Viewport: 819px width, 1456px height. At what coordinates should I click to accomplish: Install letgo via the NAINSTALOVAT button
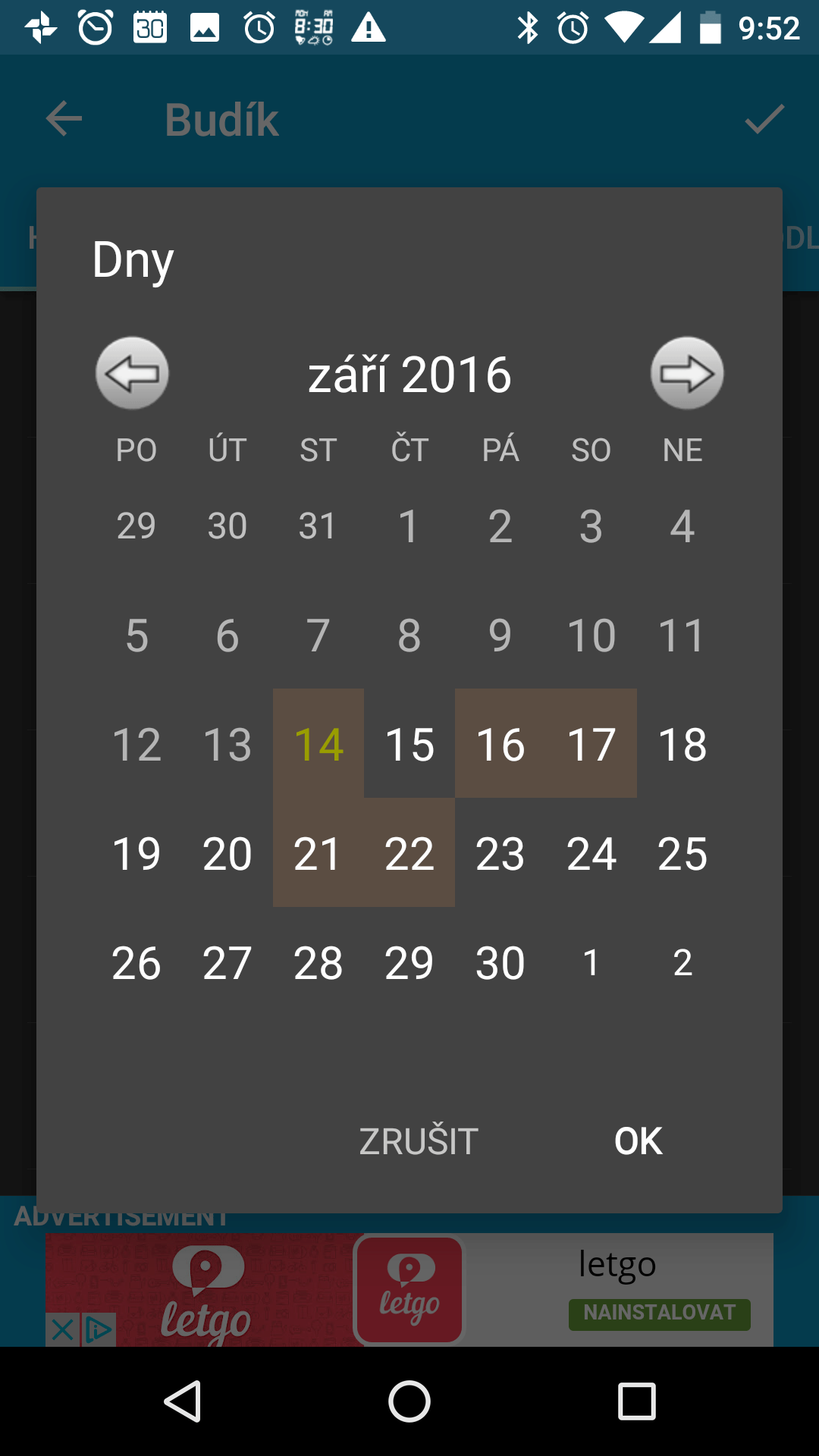(660, 1313)
